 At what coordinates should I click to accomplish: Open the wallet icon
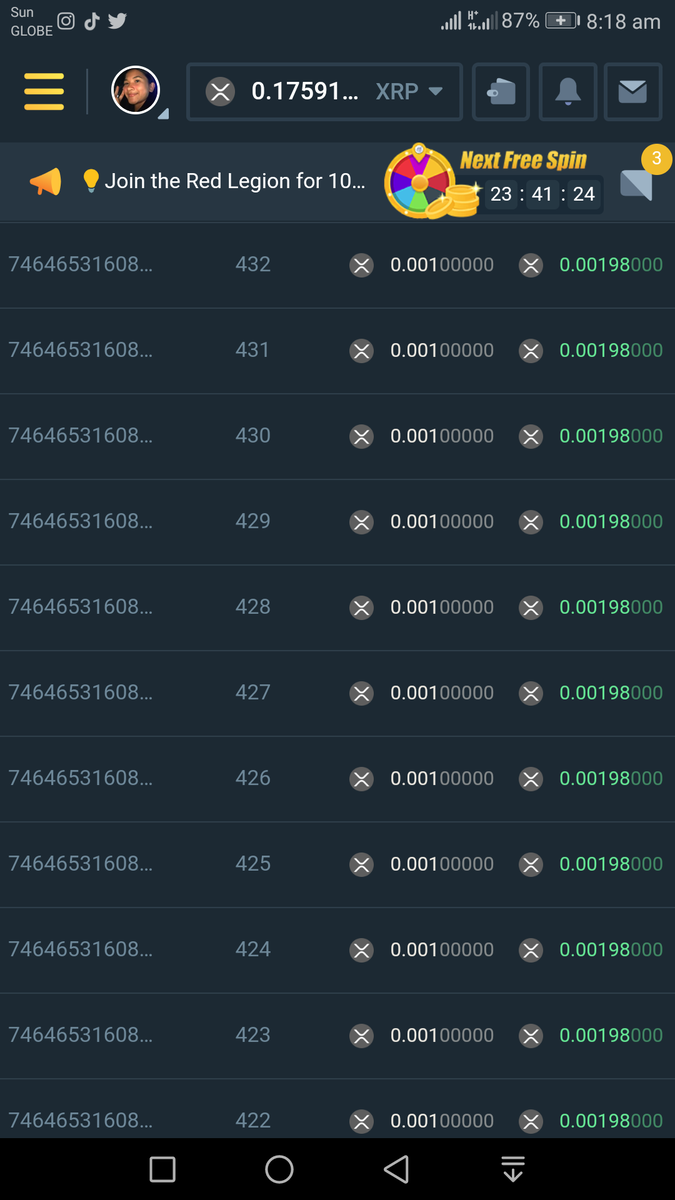point(501,92)
